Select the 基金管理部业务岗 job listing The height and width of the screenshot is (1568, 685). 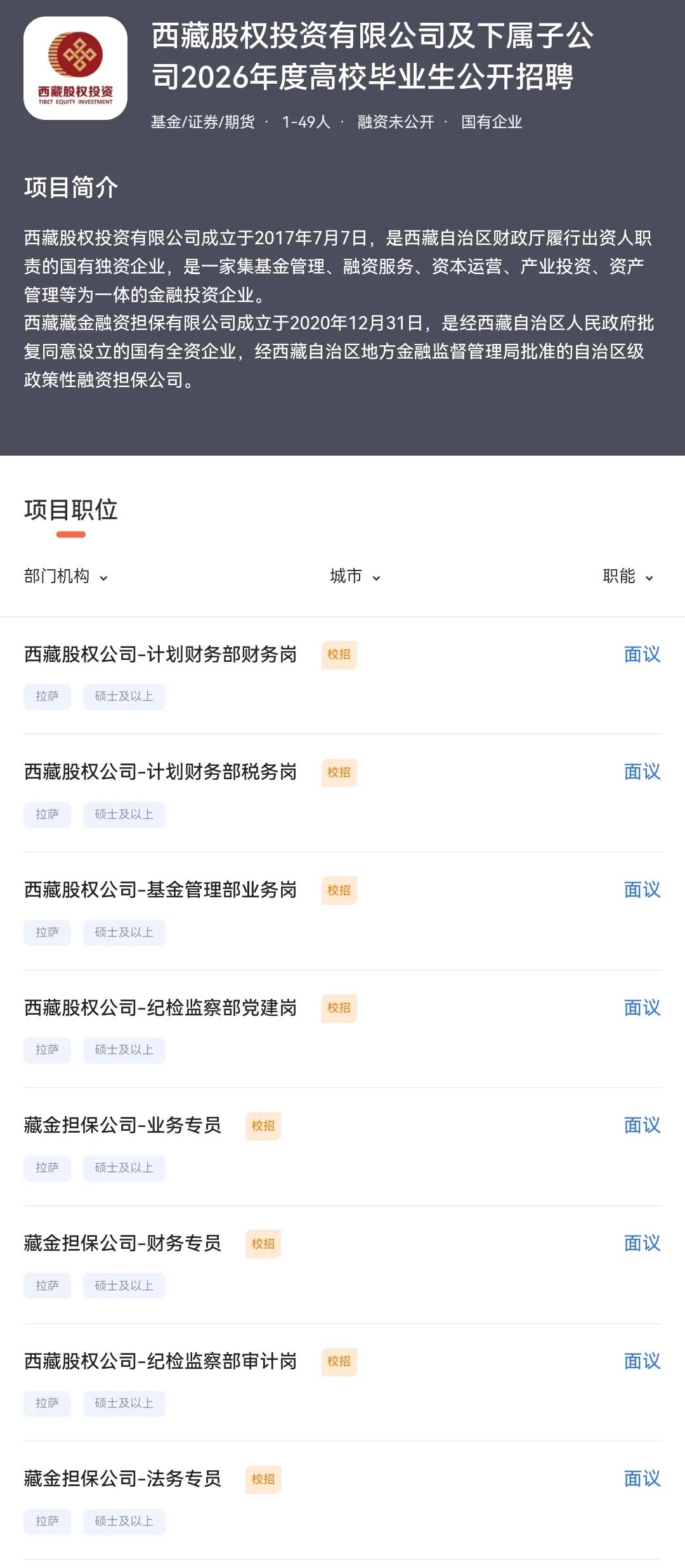pos(160,890)
